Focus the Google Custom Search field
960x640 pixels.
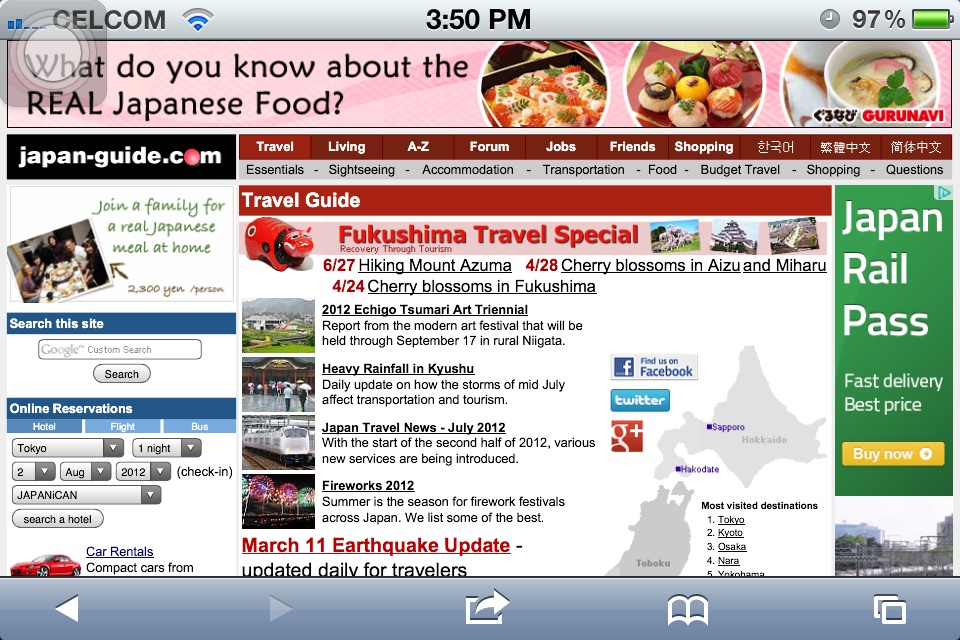point(120,350)
